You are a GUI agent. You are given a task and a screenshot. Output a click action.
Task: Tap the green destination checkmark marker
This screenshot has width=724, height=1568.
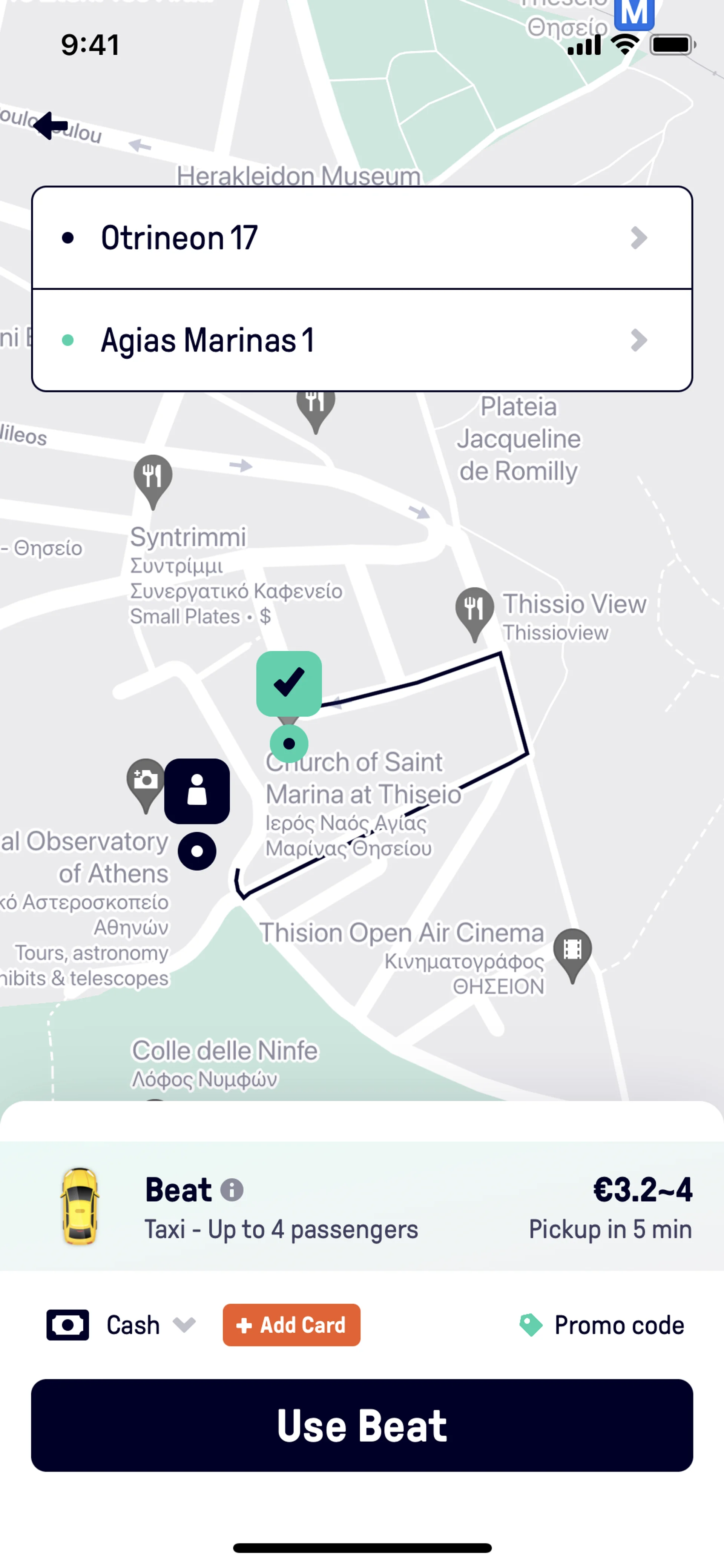click(x=289, y=683)
